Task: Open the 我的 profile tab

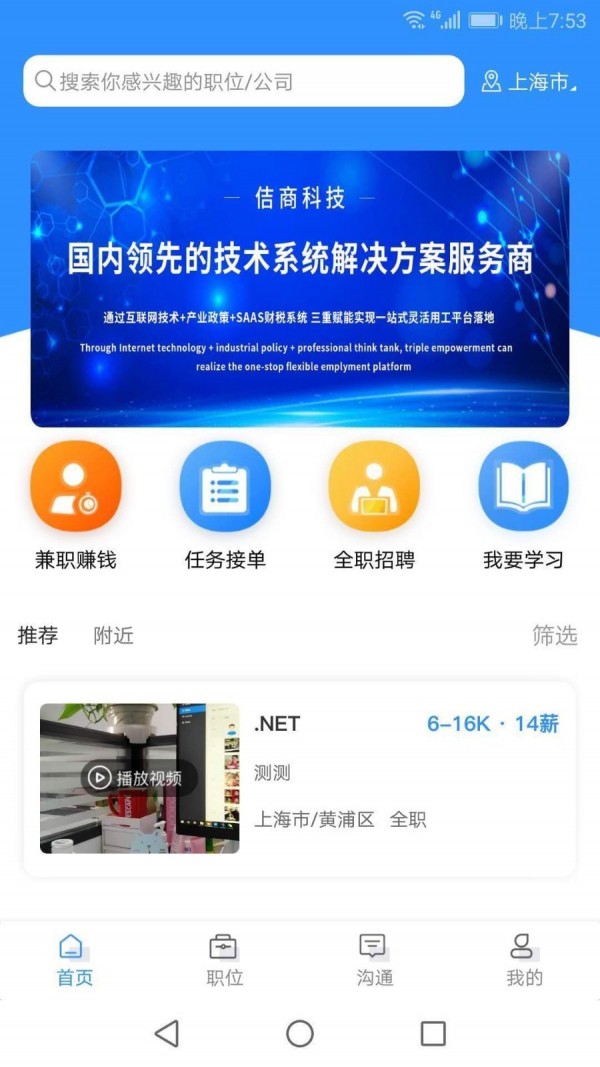Action: (523, 960)
